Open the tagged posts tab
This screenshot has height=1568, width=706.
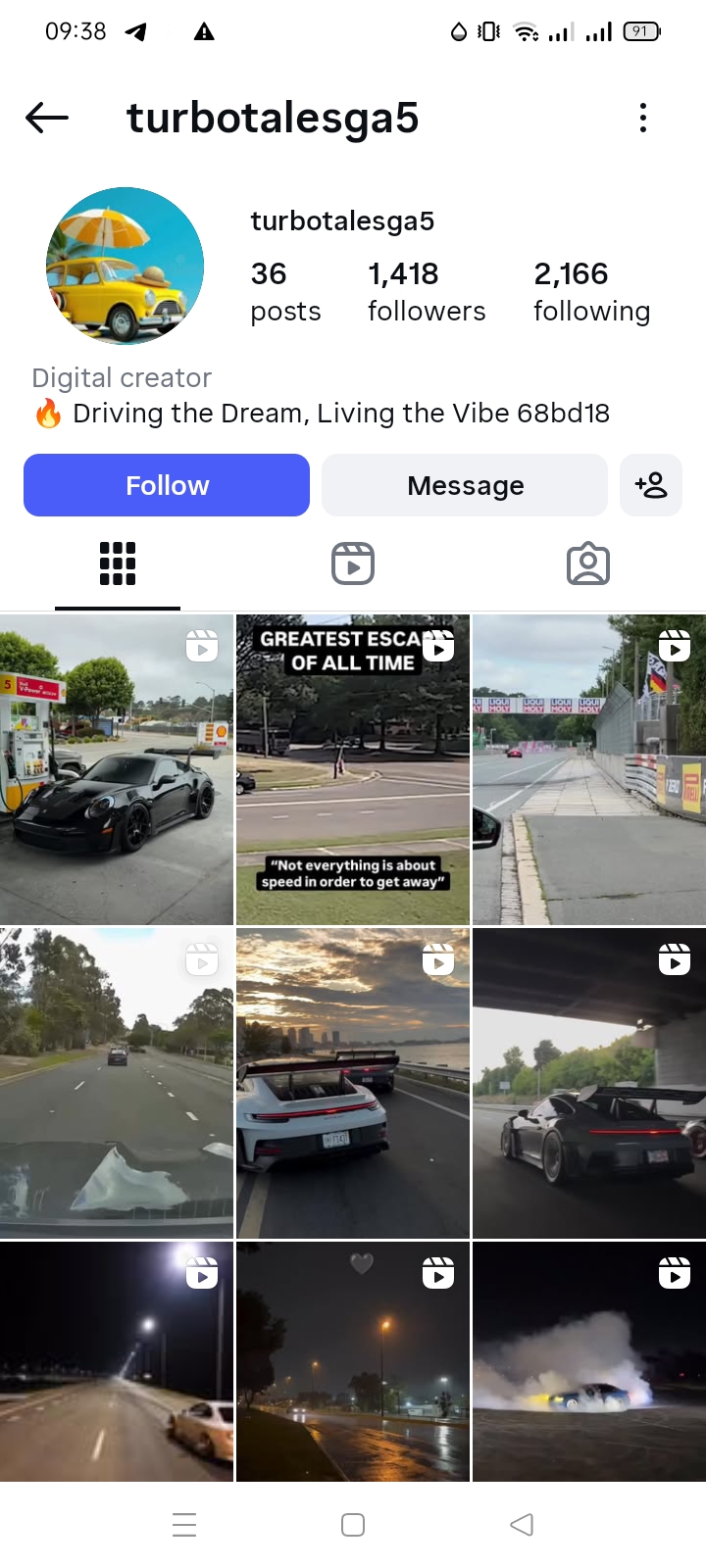point(587,563)
